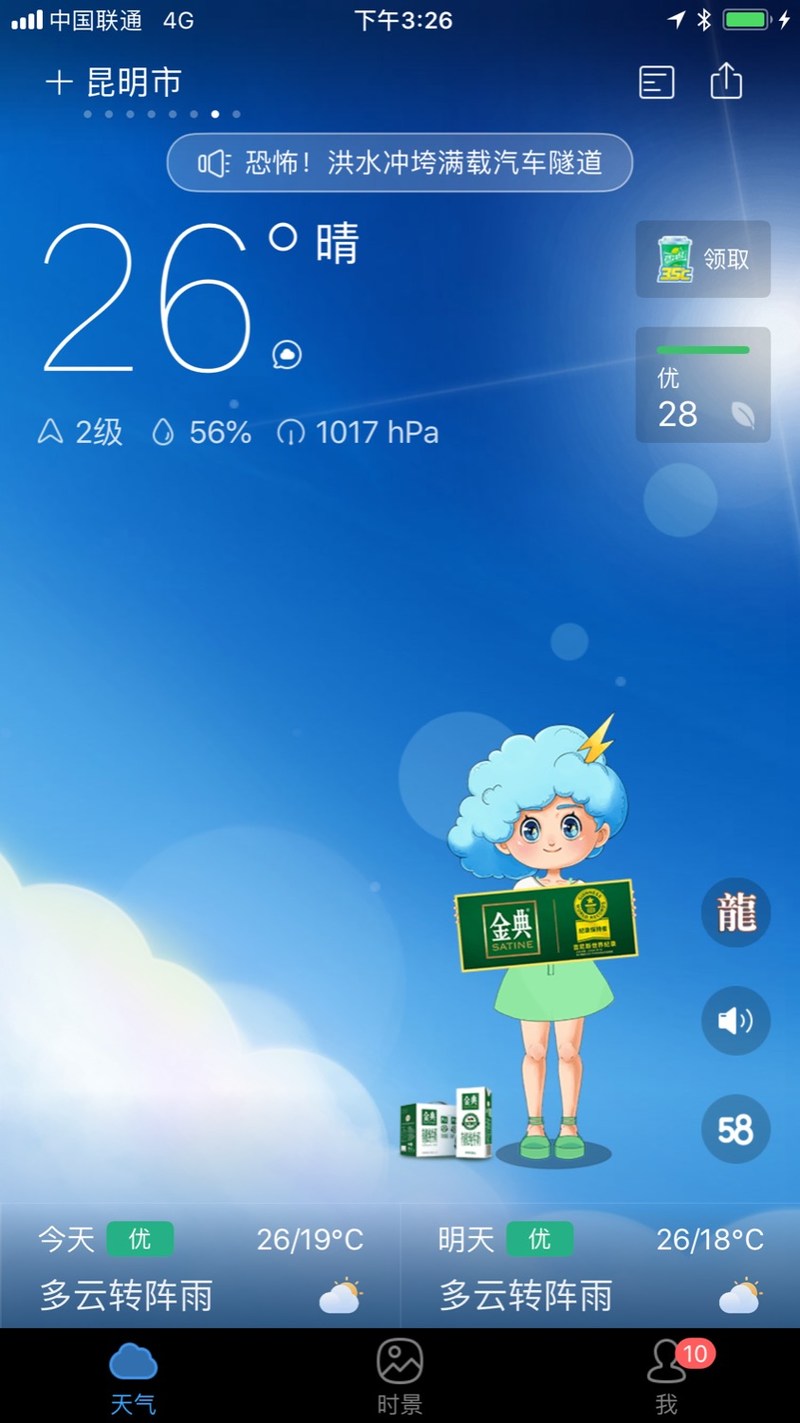Image resolution: width=800 pixels, height=1423 pixels.
Task: Open weather feedback comment bubble
Action: pos(287,354)
